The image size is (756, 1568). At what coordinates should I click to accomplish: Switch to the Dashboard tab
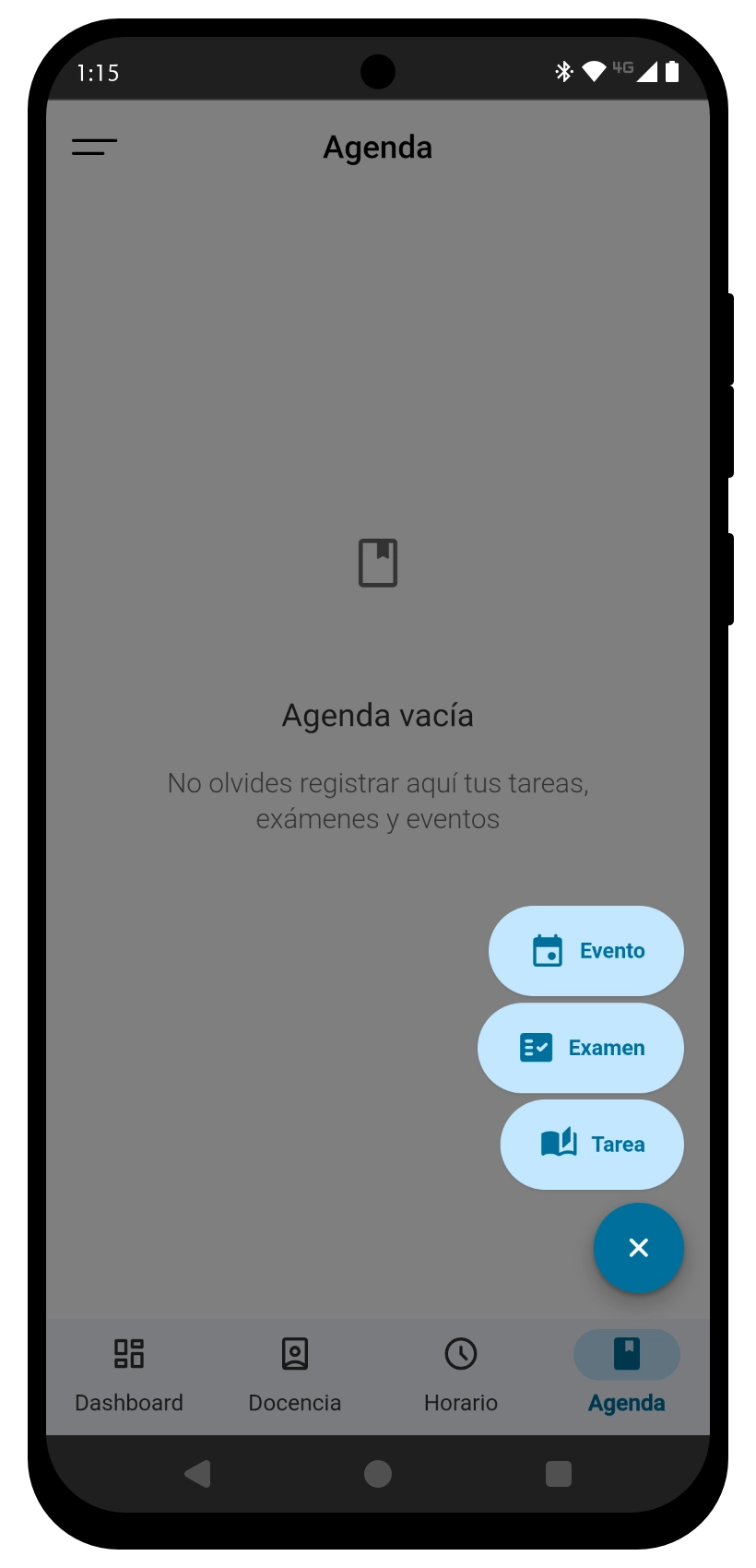(x=129, y=1375)
